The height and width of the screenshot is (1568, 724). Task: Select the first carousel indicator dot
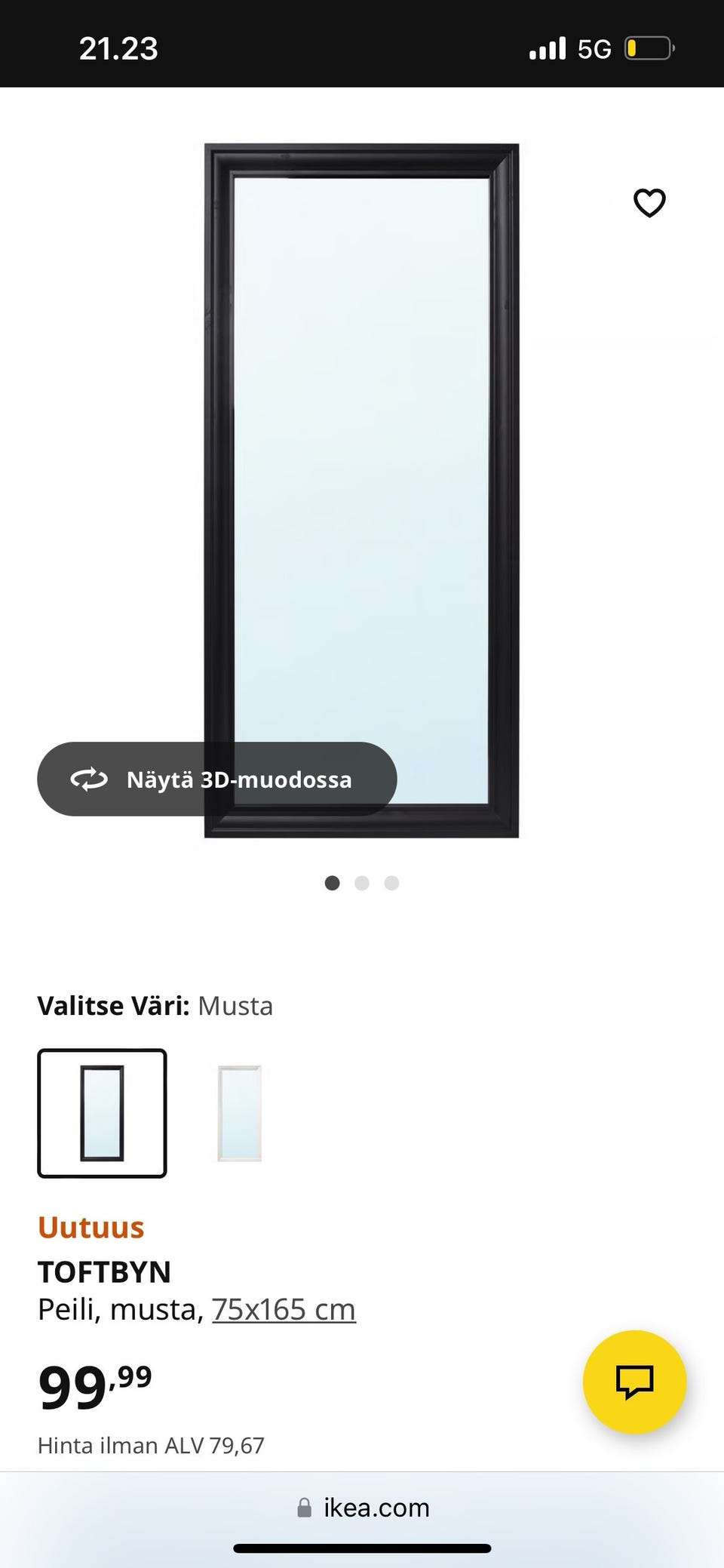[333, 883]
